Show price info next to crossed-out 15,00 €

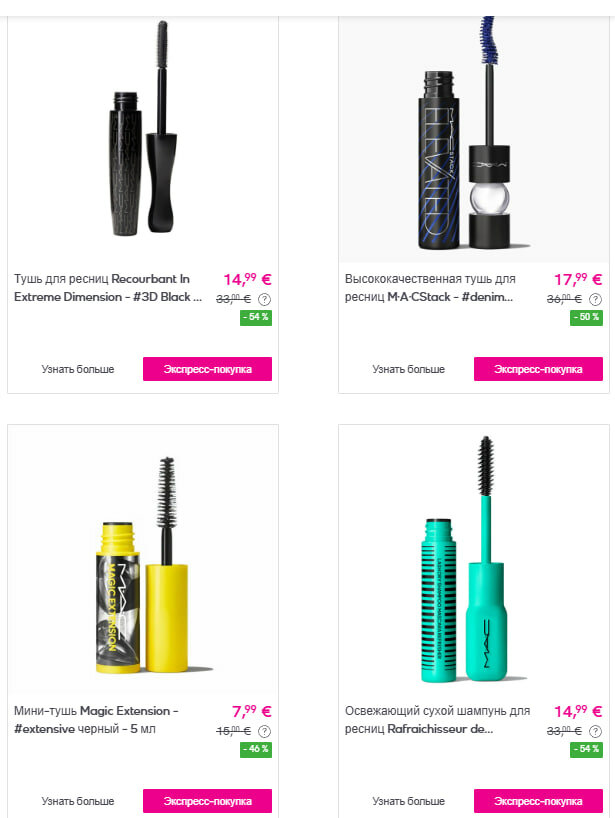pyautogui.click(x=264, y=731)
